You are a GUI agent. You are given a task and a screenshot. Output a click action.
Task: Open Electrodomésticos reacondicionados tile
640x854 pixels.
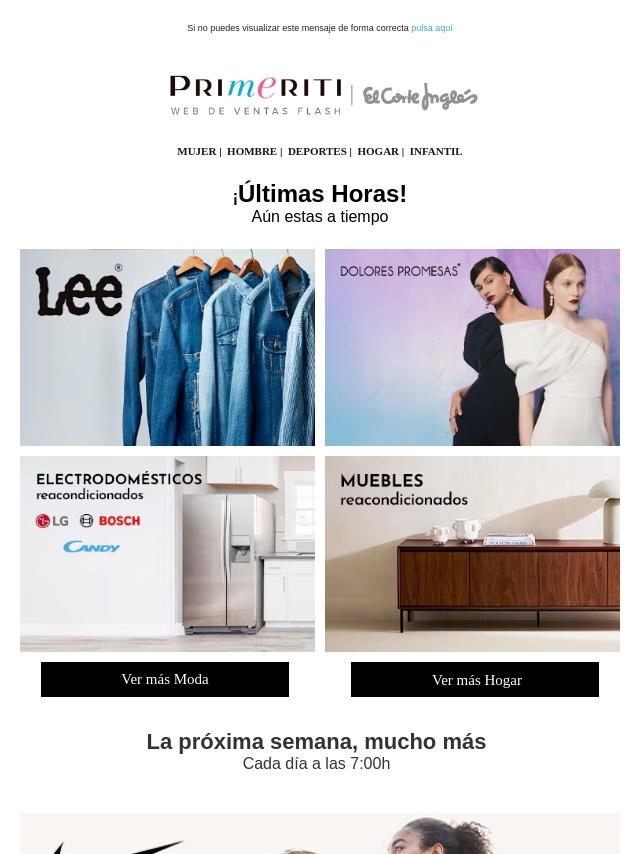point(167,554)
